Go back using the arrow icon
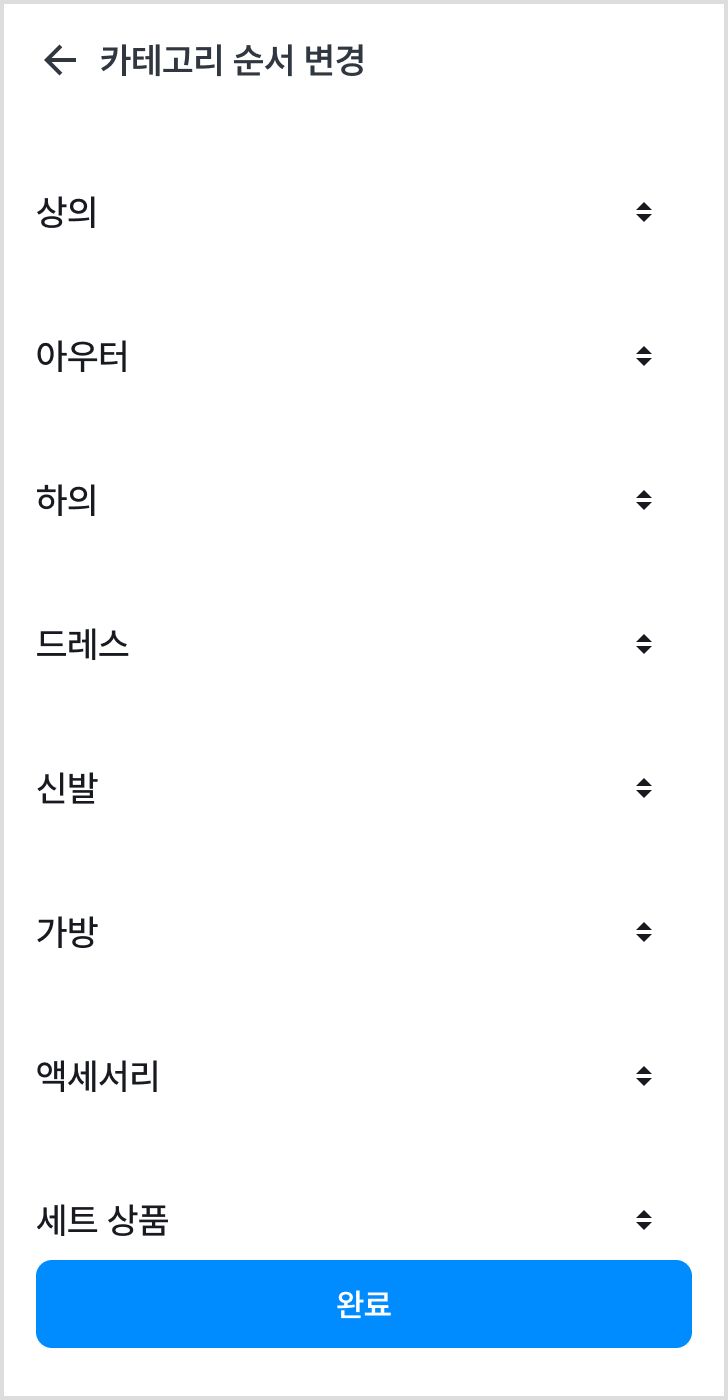Screen dimensions: 728x1400 point(60,61)
